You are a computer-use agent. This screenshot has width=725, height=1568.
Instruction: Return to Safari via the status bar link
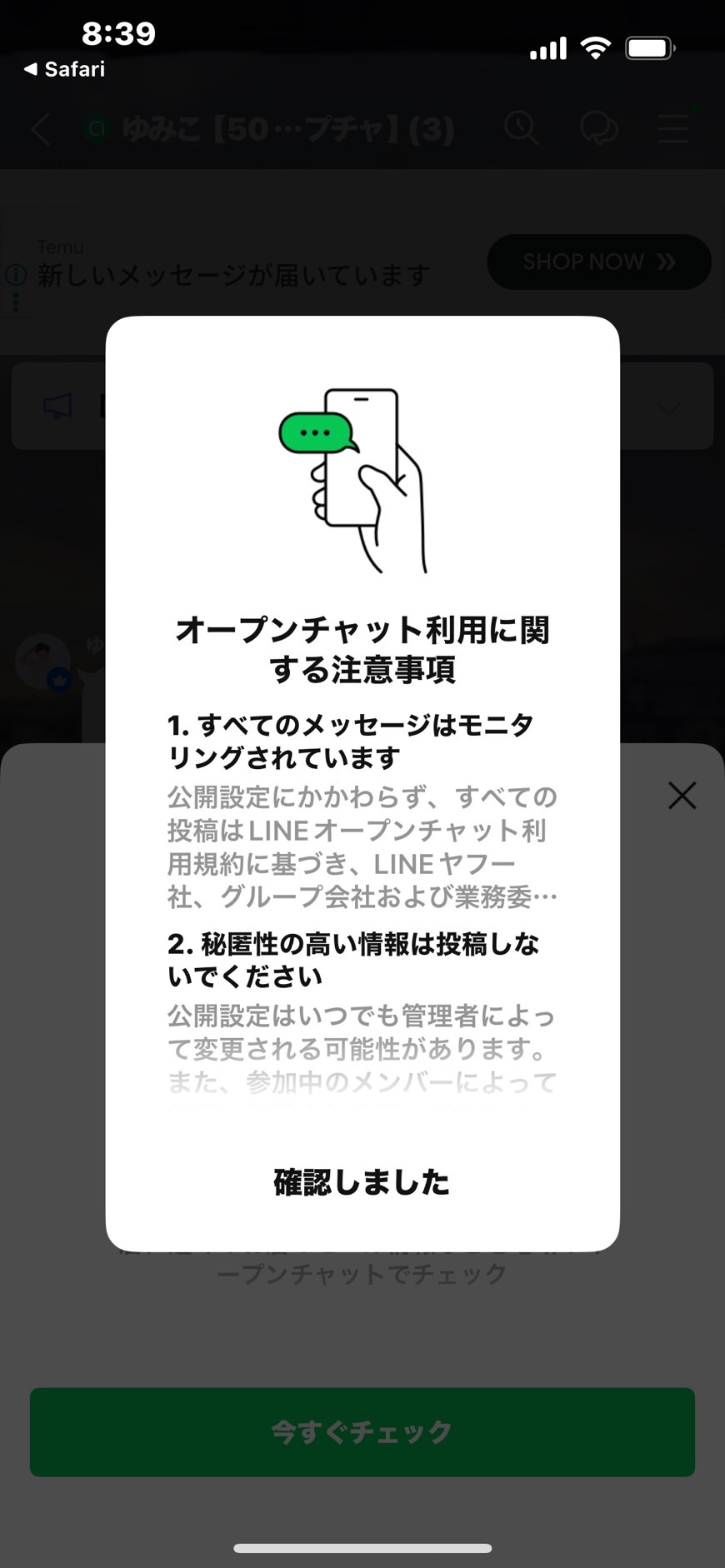pyautogui.click(x=65, y=69)
